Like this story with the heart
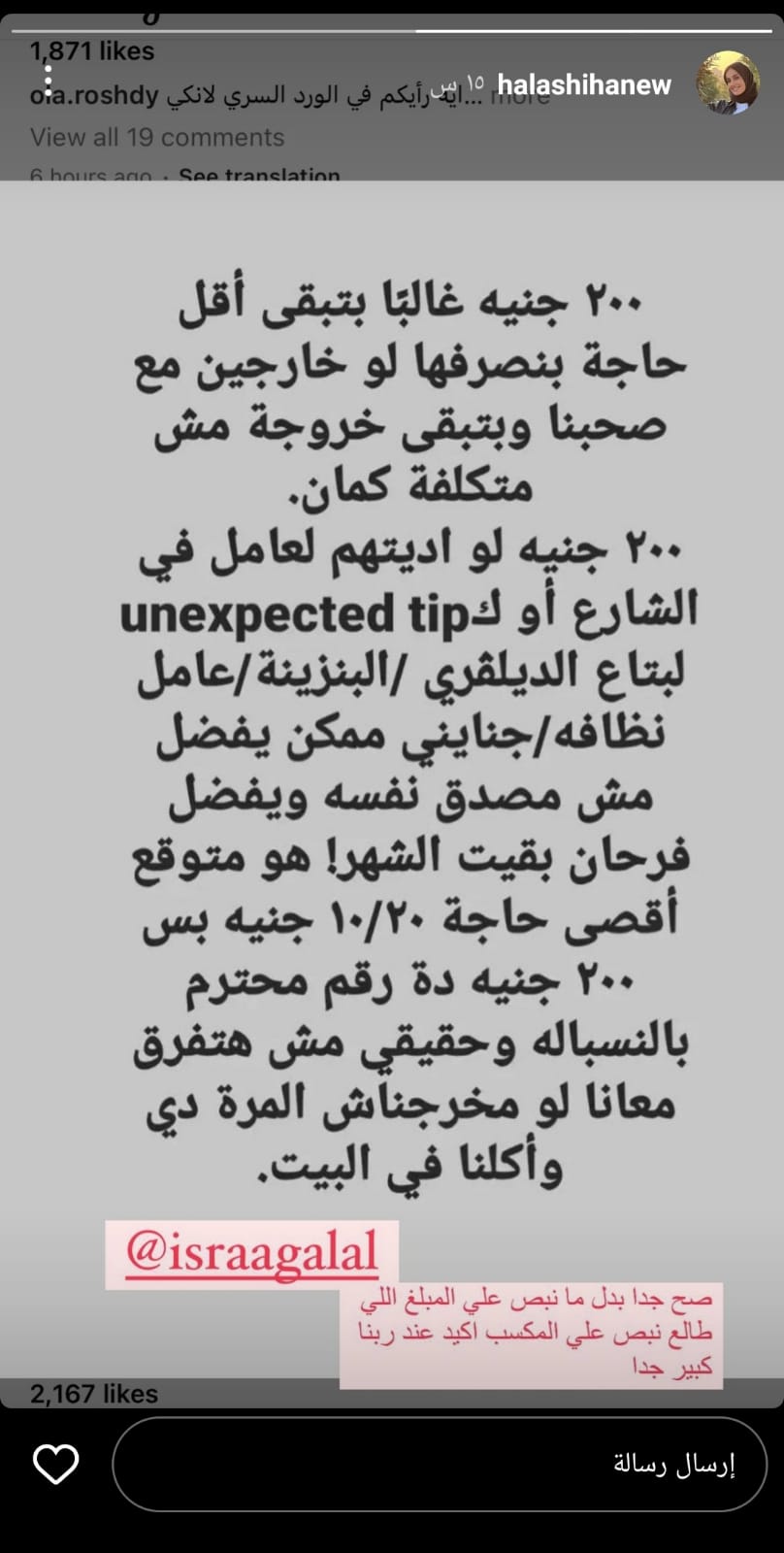 (55, 1464)
